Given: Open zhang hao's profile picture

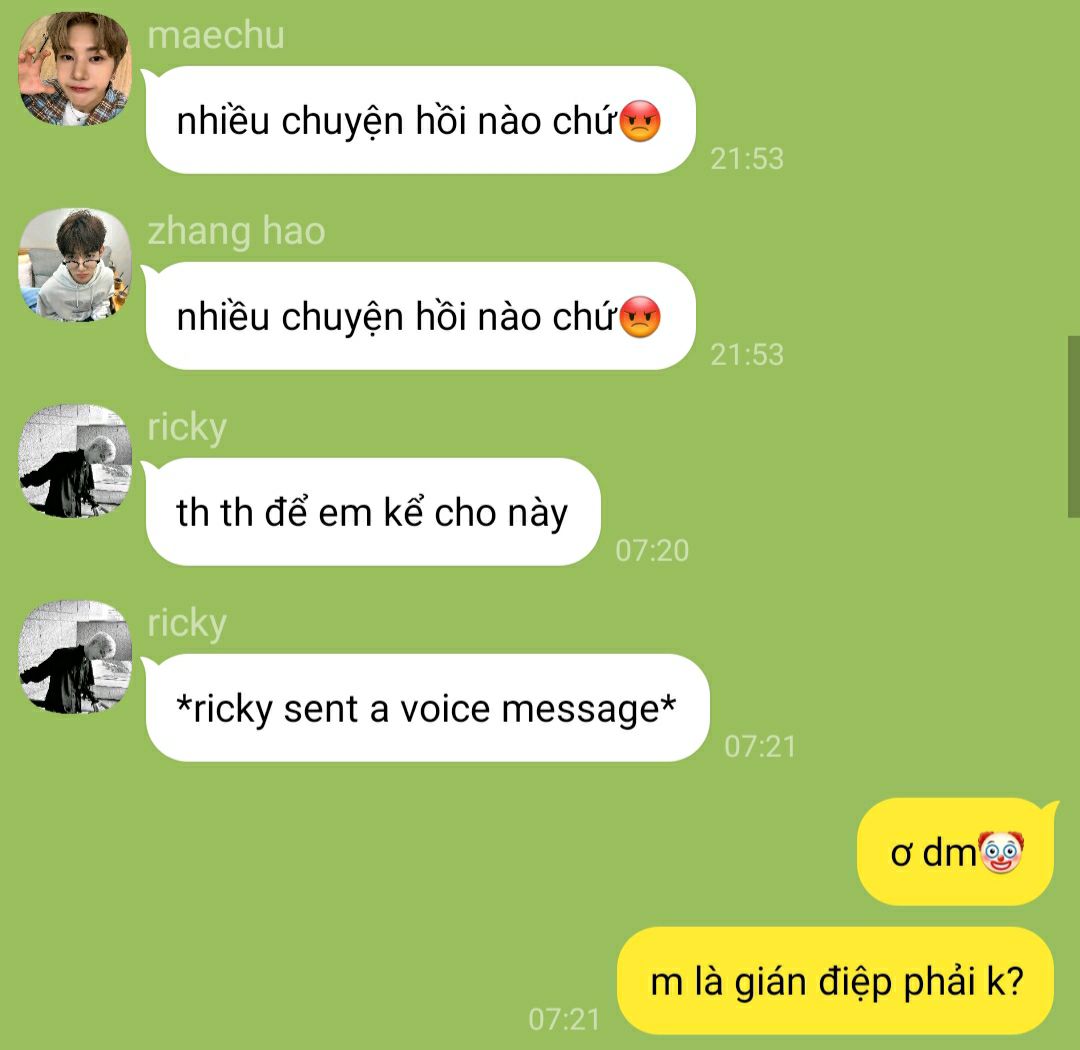Looking at the screenshot, I should pos(74,265).
